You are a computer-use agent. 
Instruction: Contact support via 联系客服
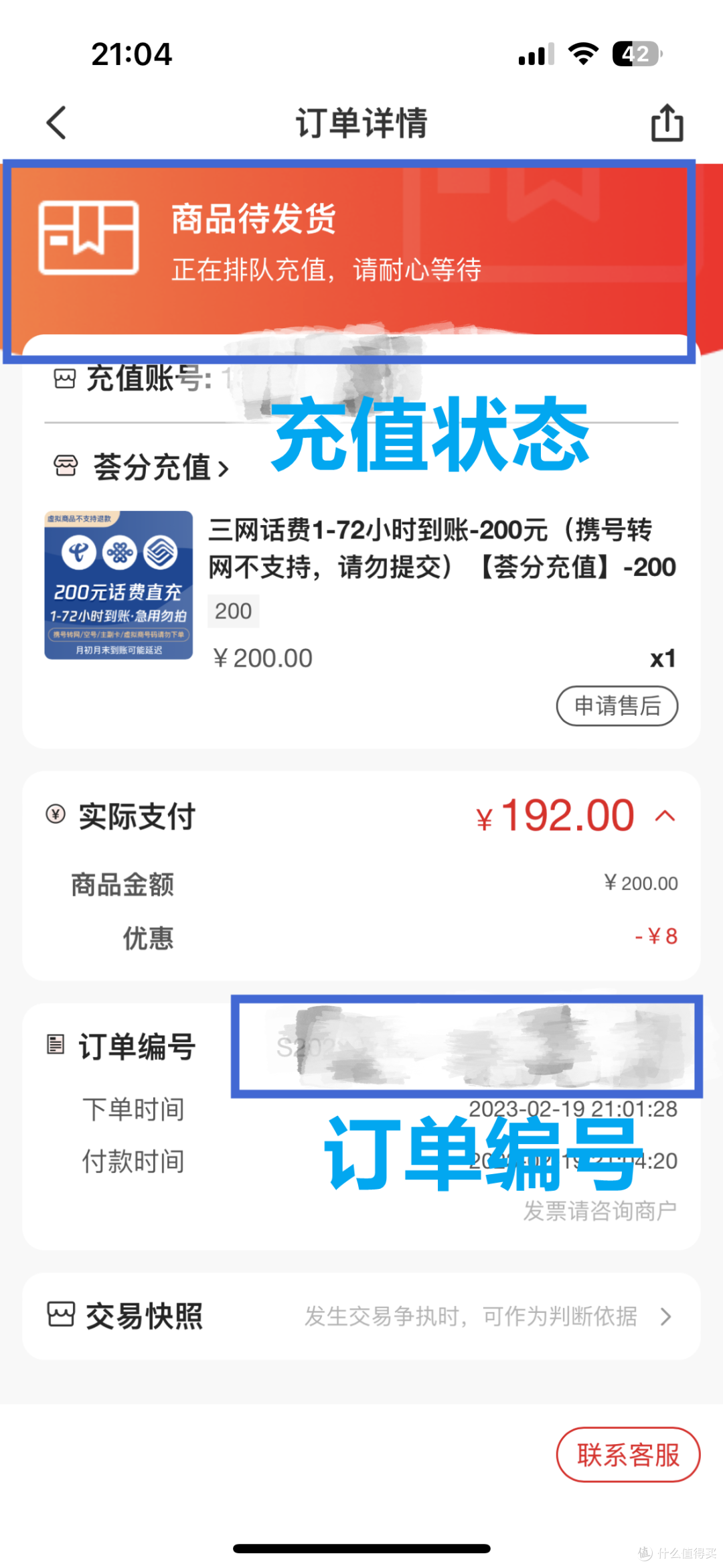pos(628,1455)
